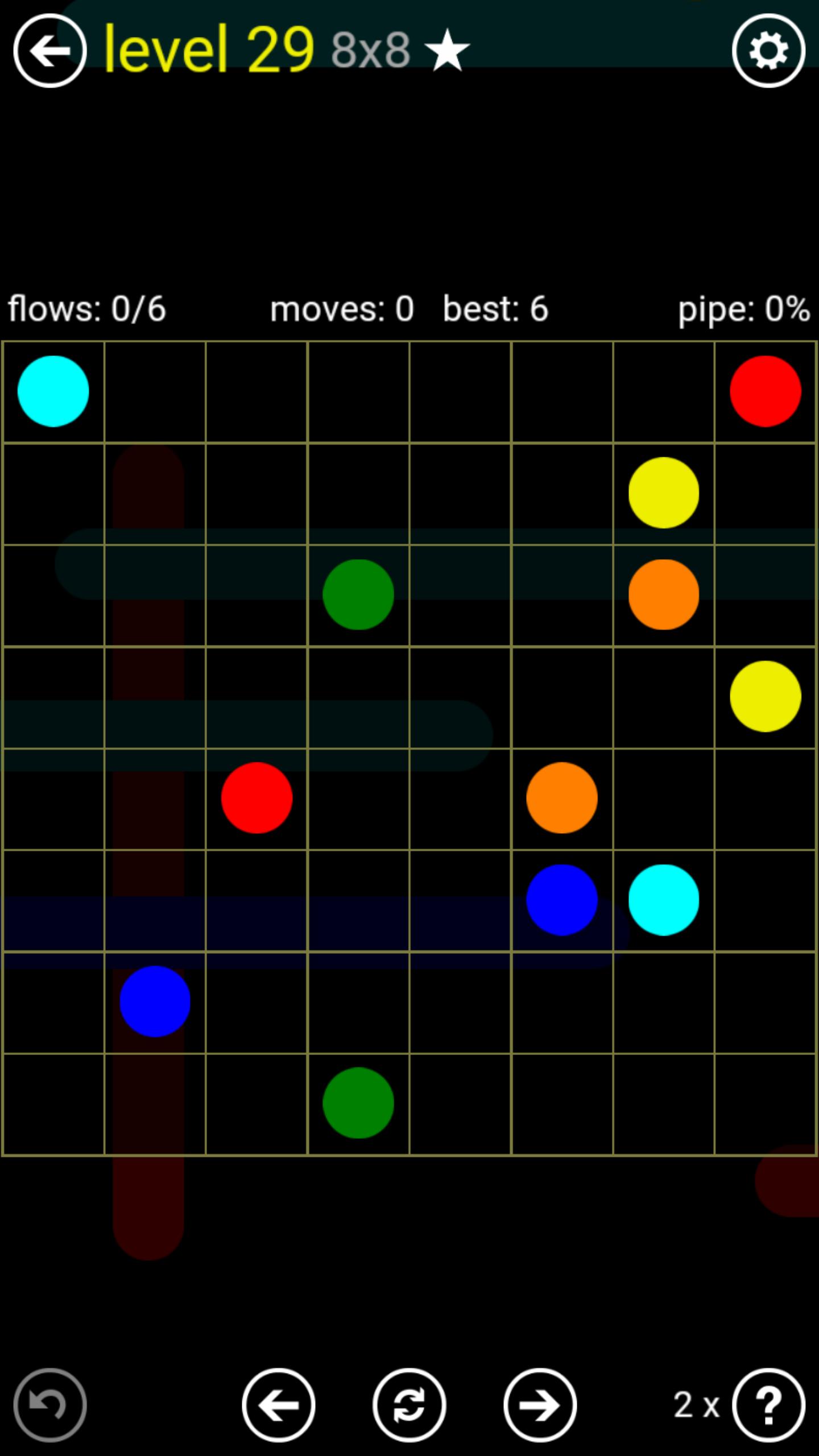
Task: Open the settings gear
Action: (768, 51)
